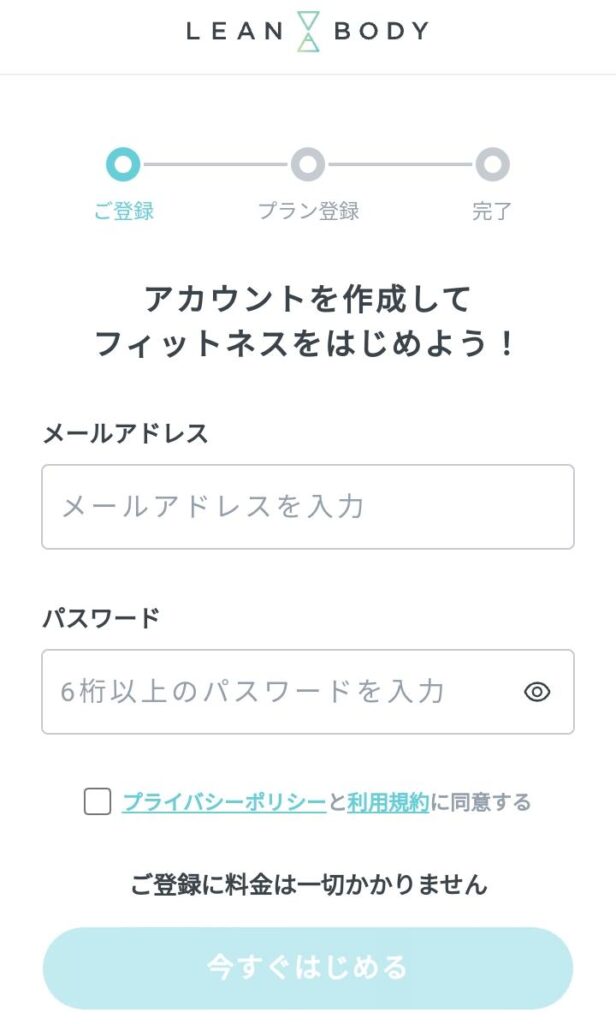Viewport: 616px width, 1024px height.
Task: Open the 利用規約 link
Action: pos(388,802)
